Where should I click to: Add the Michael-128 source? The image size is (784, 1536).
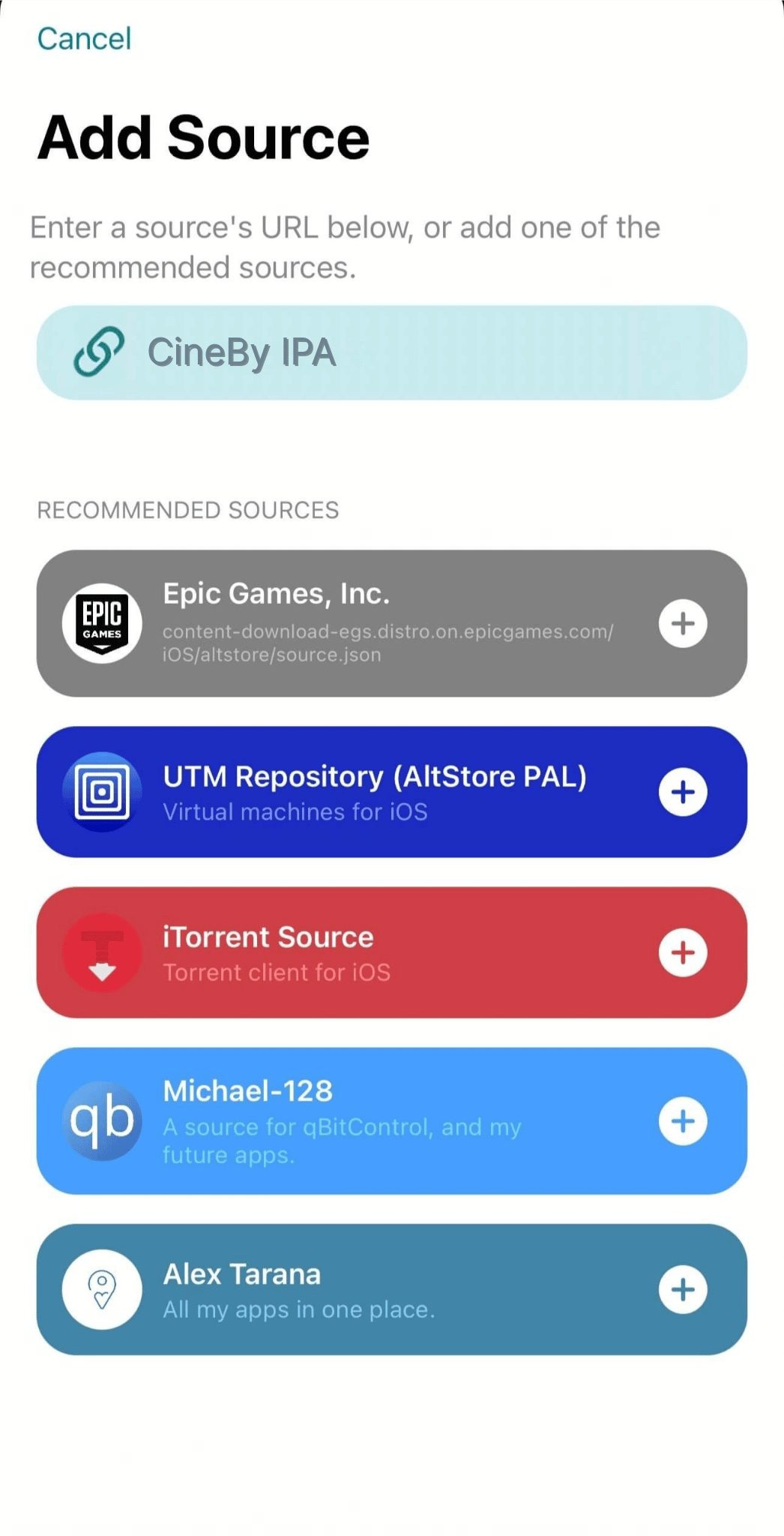pos(682,1120)
